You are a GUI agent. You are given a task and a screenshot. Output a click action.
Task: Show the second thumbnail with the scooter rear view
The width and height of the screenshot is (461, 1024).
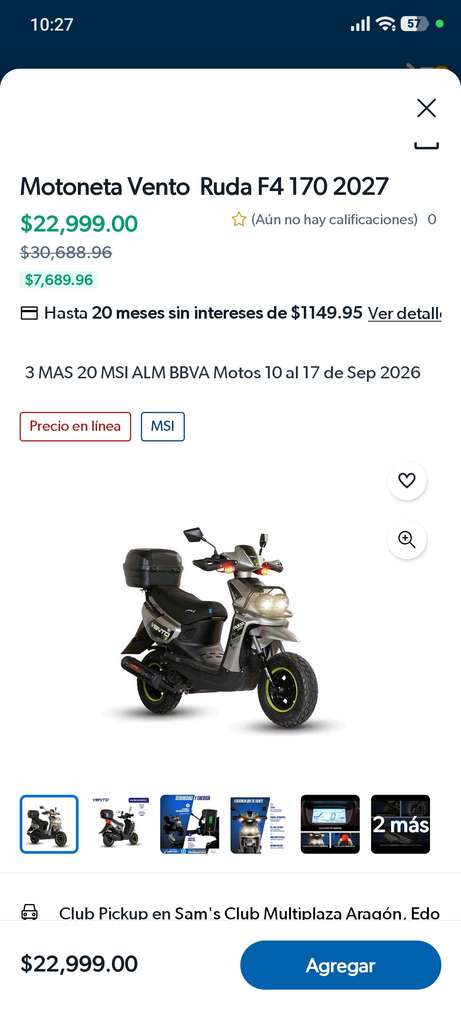pyautogui.click(x=119, y=824)
